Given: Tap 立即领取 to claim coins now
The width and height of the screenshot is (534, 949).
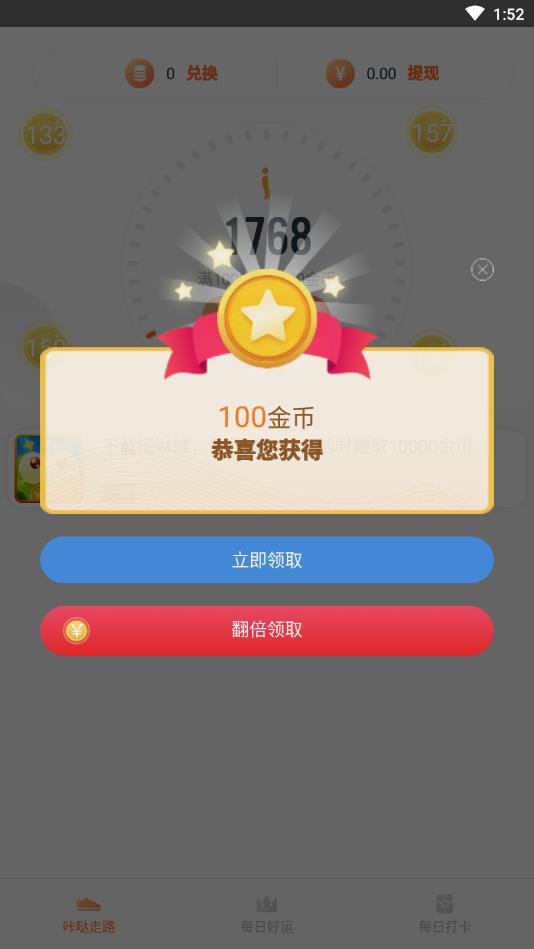Looking at the screenshot, I should coord(267,560).
